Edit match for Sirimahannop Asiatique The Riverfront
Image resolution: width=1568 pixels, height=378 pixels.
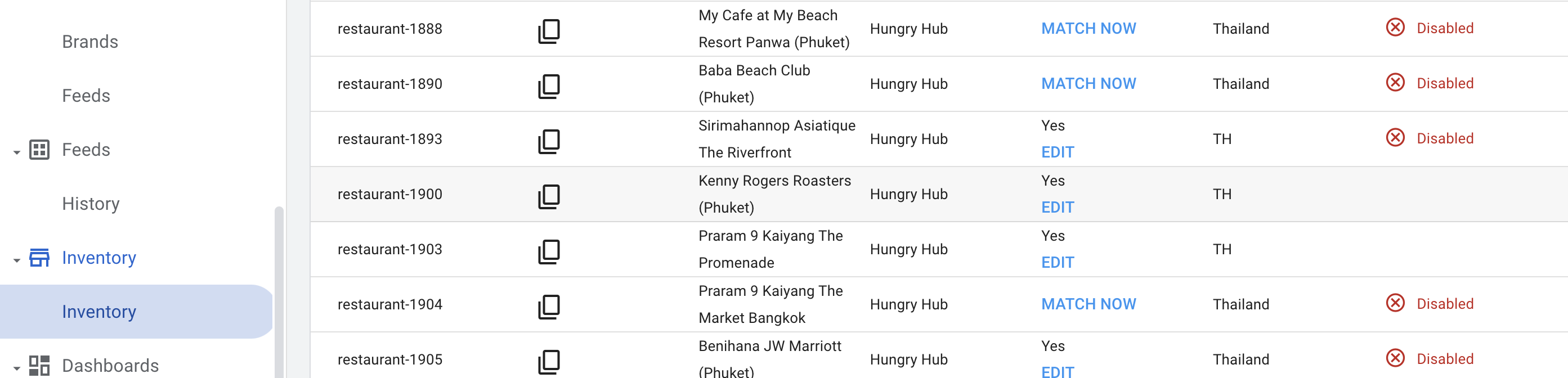pyautogui.click(x=1057, y=152)
